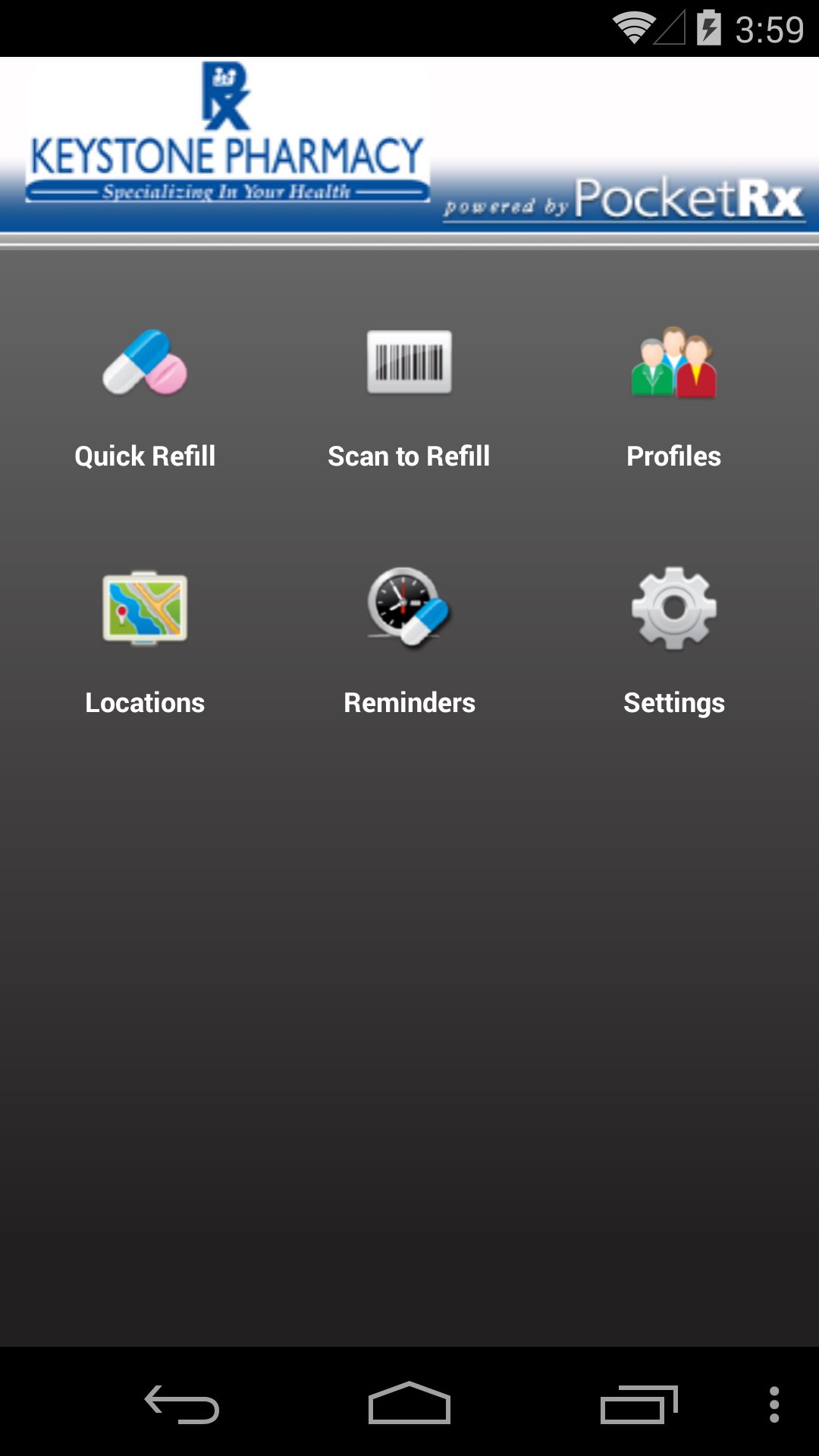This screenshot has width=819, height=1456.
Task: Open the recent apps overview button
Action: click(637, 1403)
